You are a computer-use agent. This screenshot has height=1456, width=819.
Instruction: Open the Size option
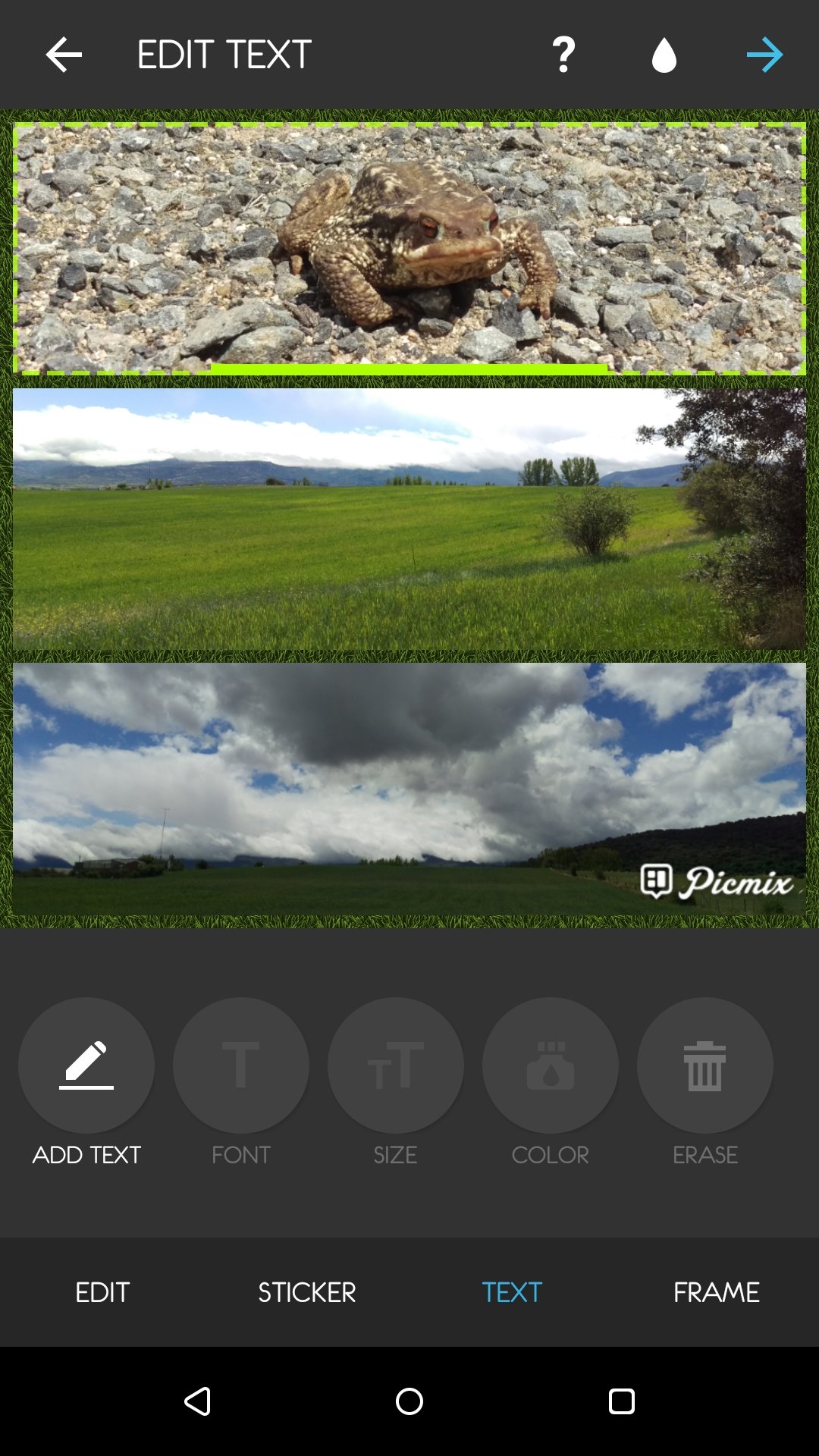click(396, 1065)
